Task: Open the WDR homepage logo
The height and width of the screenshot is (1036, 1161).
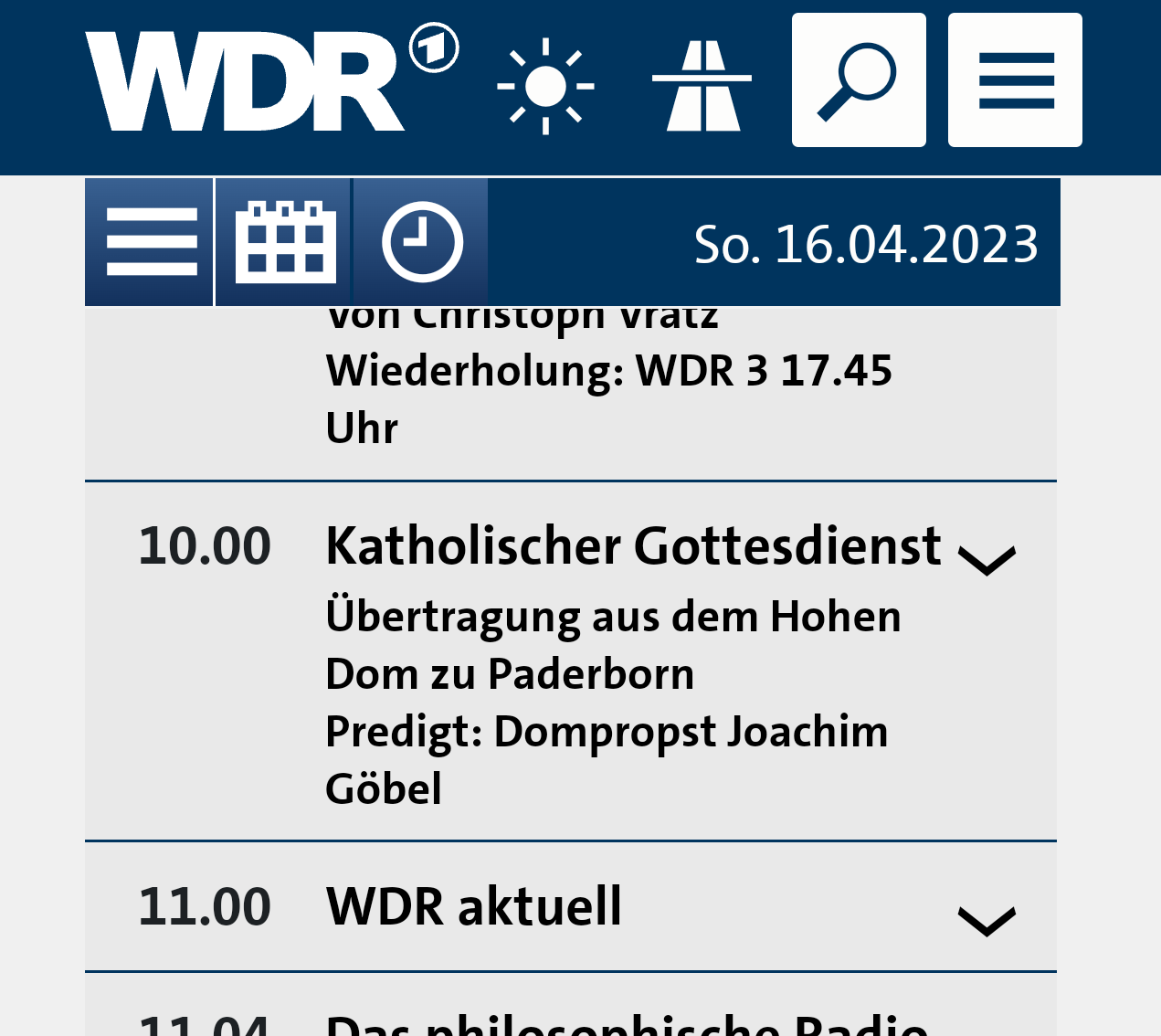Action: coord(270,80)
